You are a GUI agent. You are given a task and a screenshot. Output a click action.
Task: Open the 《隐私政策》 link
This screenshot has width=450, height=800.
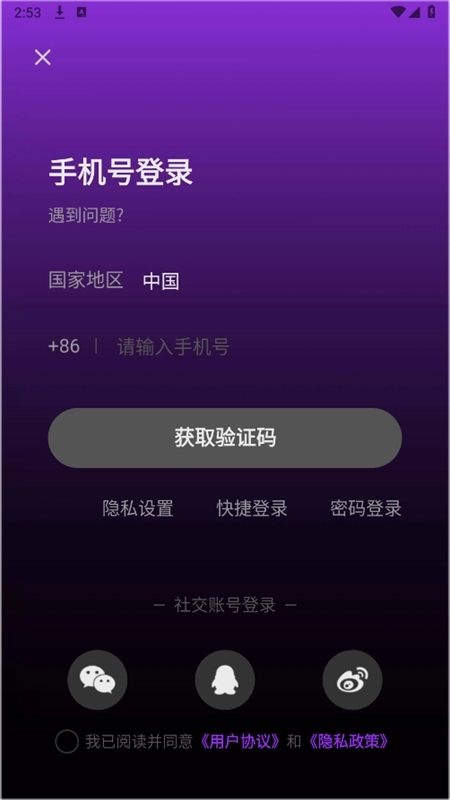[x=348, y=741]
